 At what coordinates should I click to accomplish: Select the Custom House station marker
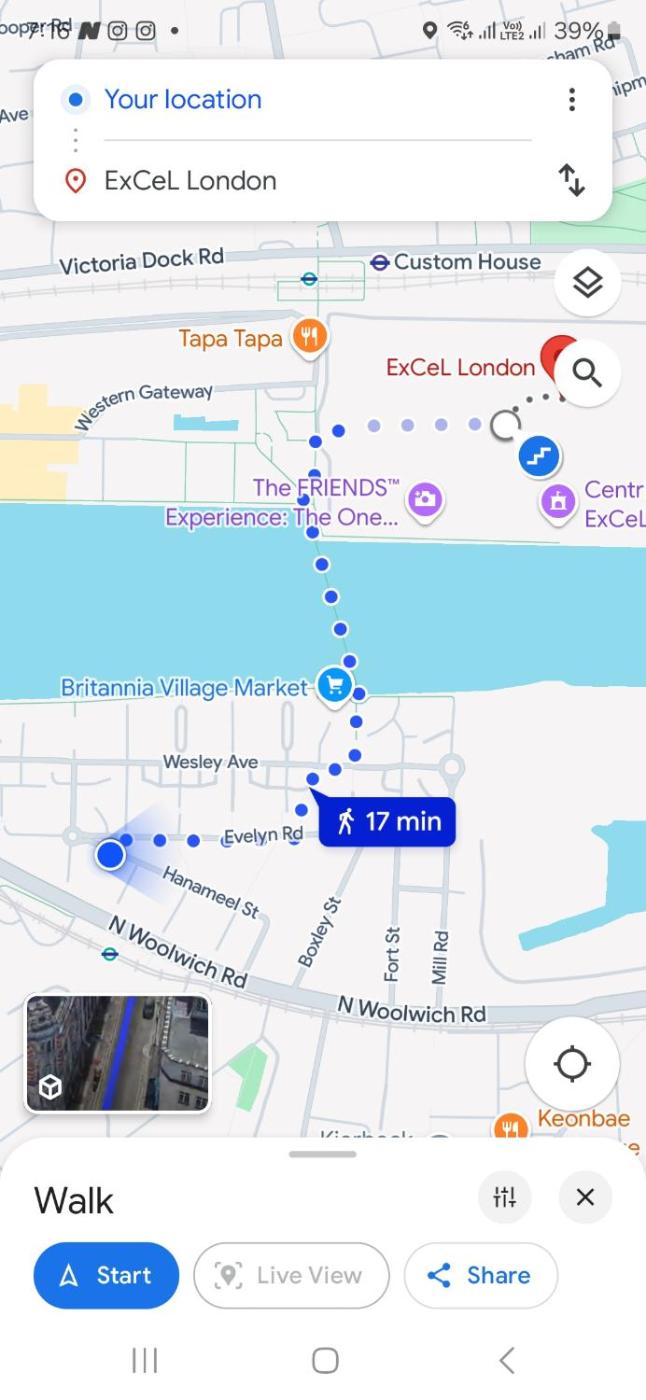380,262
